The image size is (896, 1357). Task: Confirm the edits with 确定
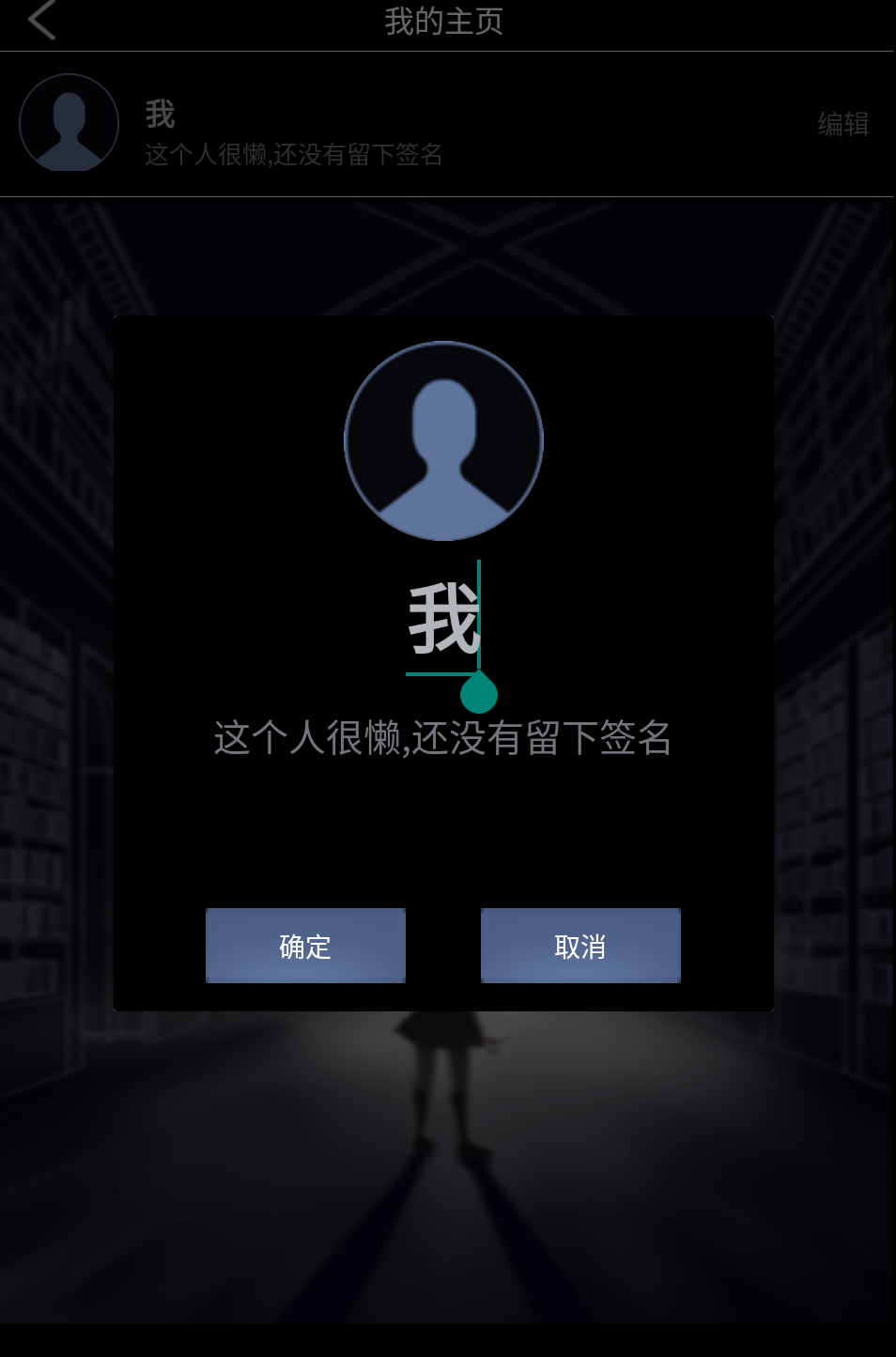305,946
